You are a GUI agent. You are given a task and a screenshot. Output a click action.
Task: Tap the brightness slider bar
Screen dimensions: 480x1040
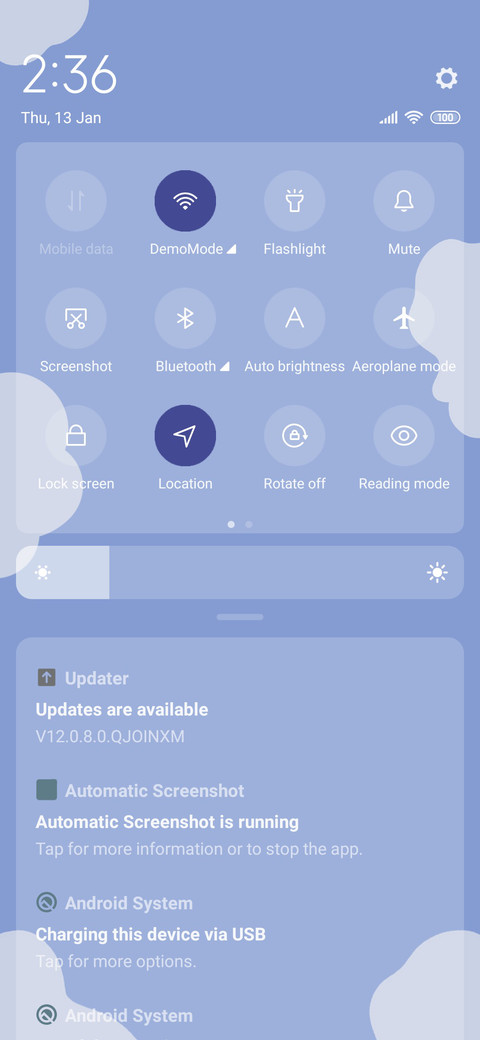click(240, 572)
